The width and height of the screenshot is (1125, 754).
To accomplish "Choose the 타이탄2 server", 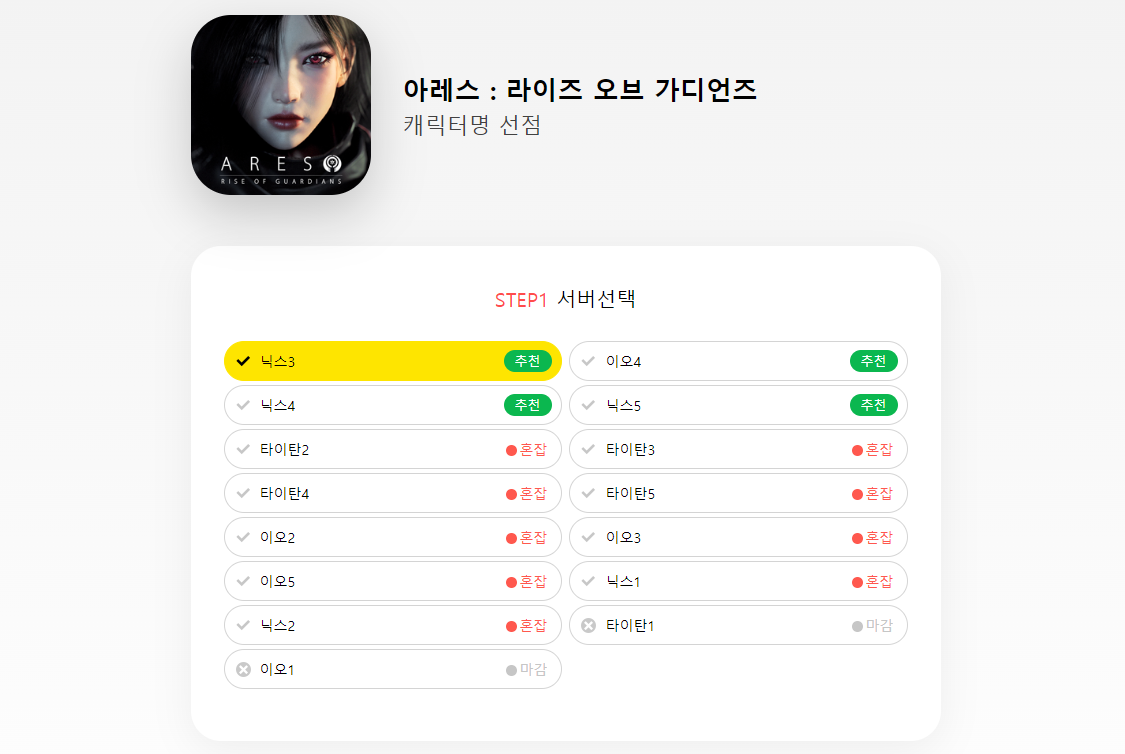I will [392, 449].
